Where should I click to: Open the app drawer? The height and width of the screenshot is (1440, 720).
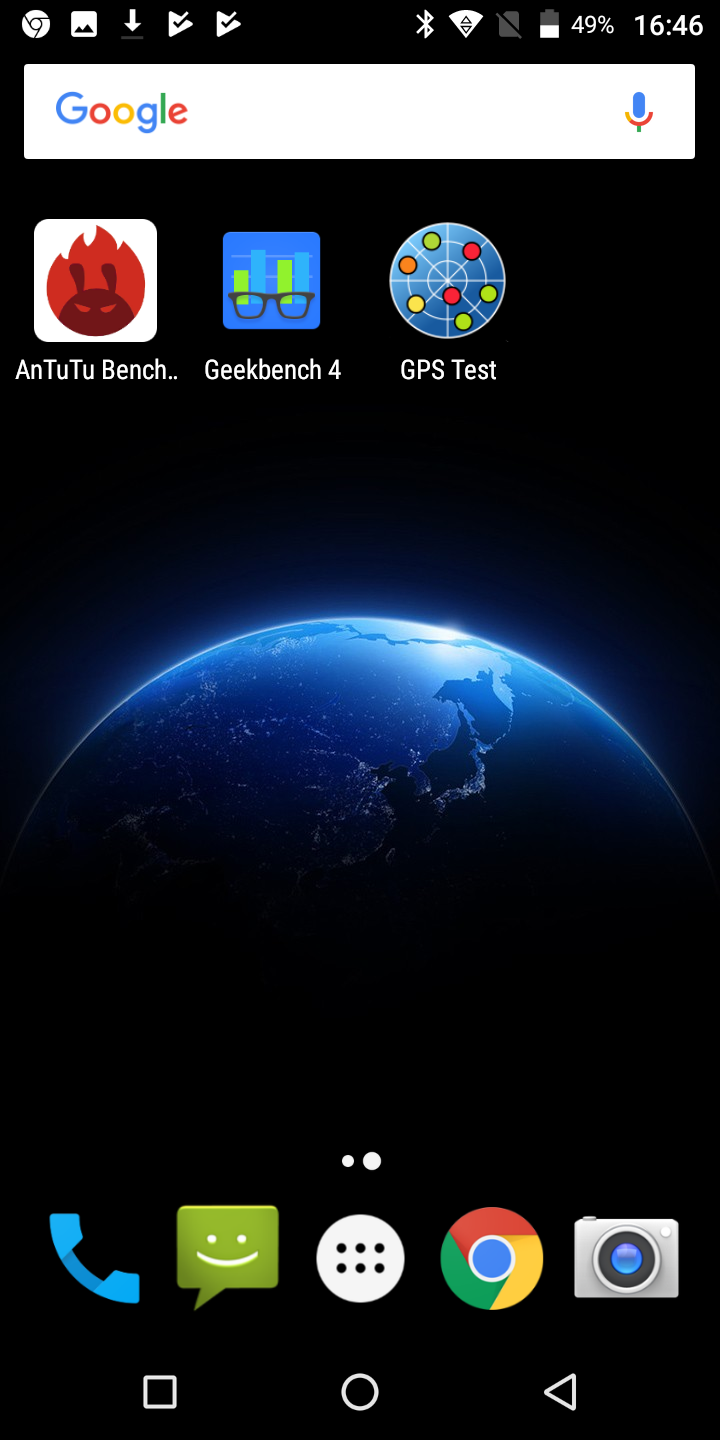pos(360,1259)
